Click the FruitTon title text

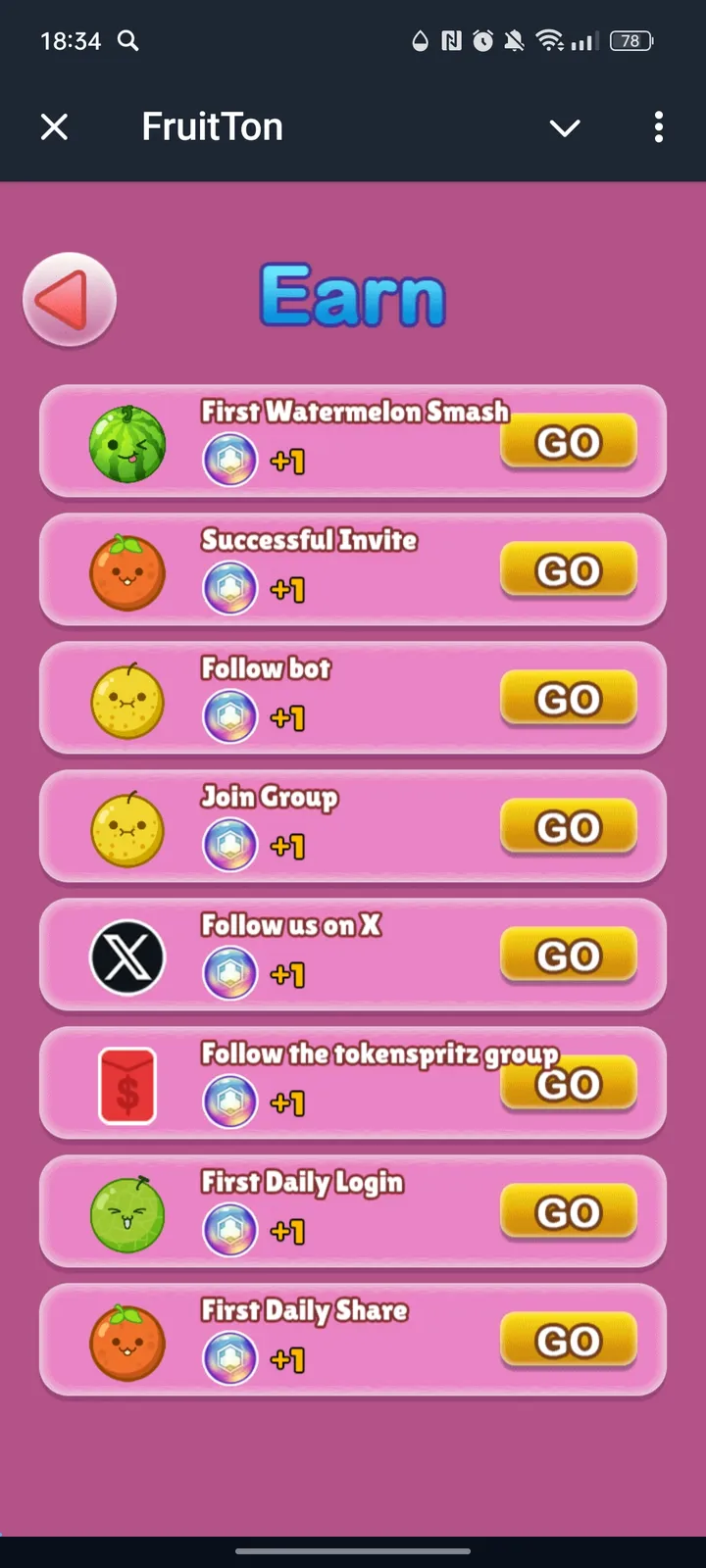coord(211,126)
